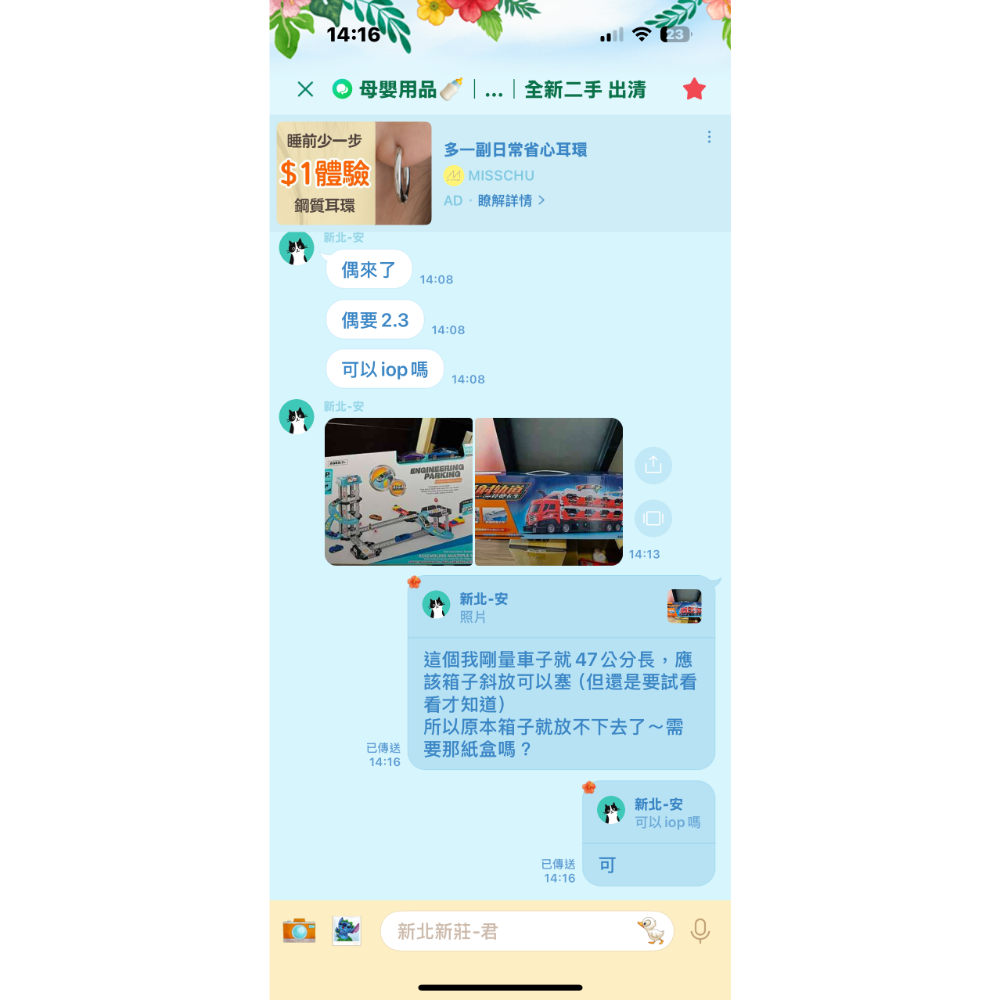Jump to quoted photo in sent reply
The width and height of the screenshot is (1000, 1000).
point(561,607)
